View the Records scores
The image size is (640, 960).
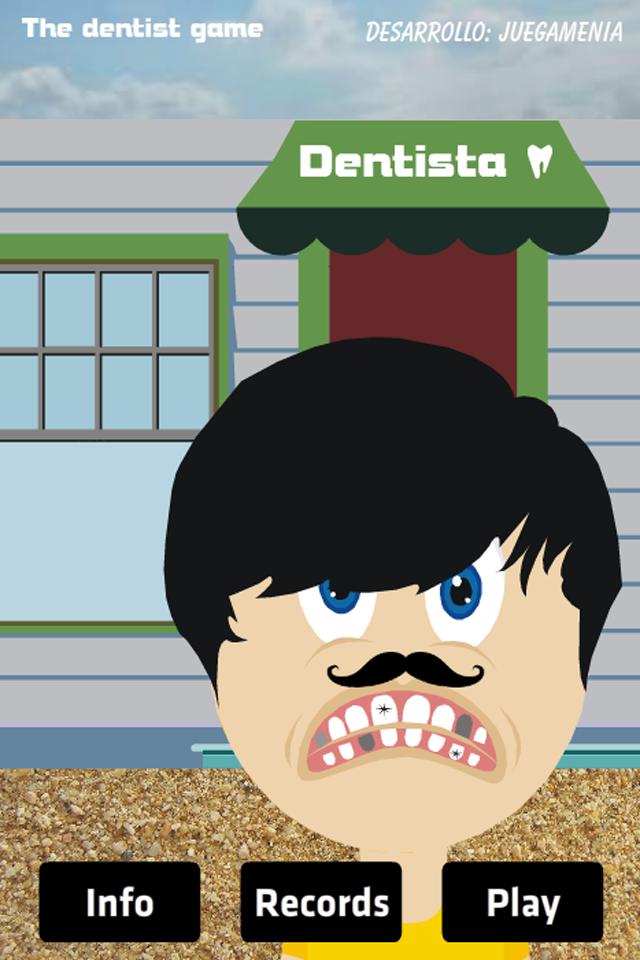pos(321,902)
